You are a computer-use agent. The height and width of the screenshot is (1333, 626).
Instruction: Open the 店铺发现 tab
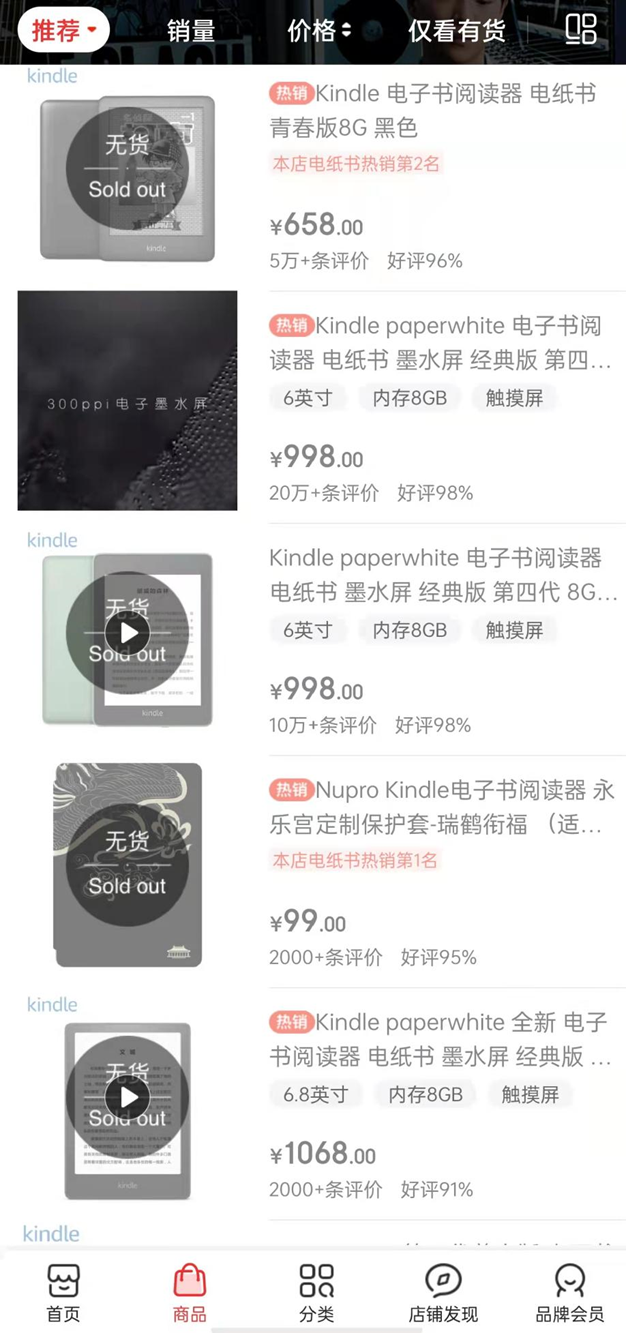click(443, 1292)
